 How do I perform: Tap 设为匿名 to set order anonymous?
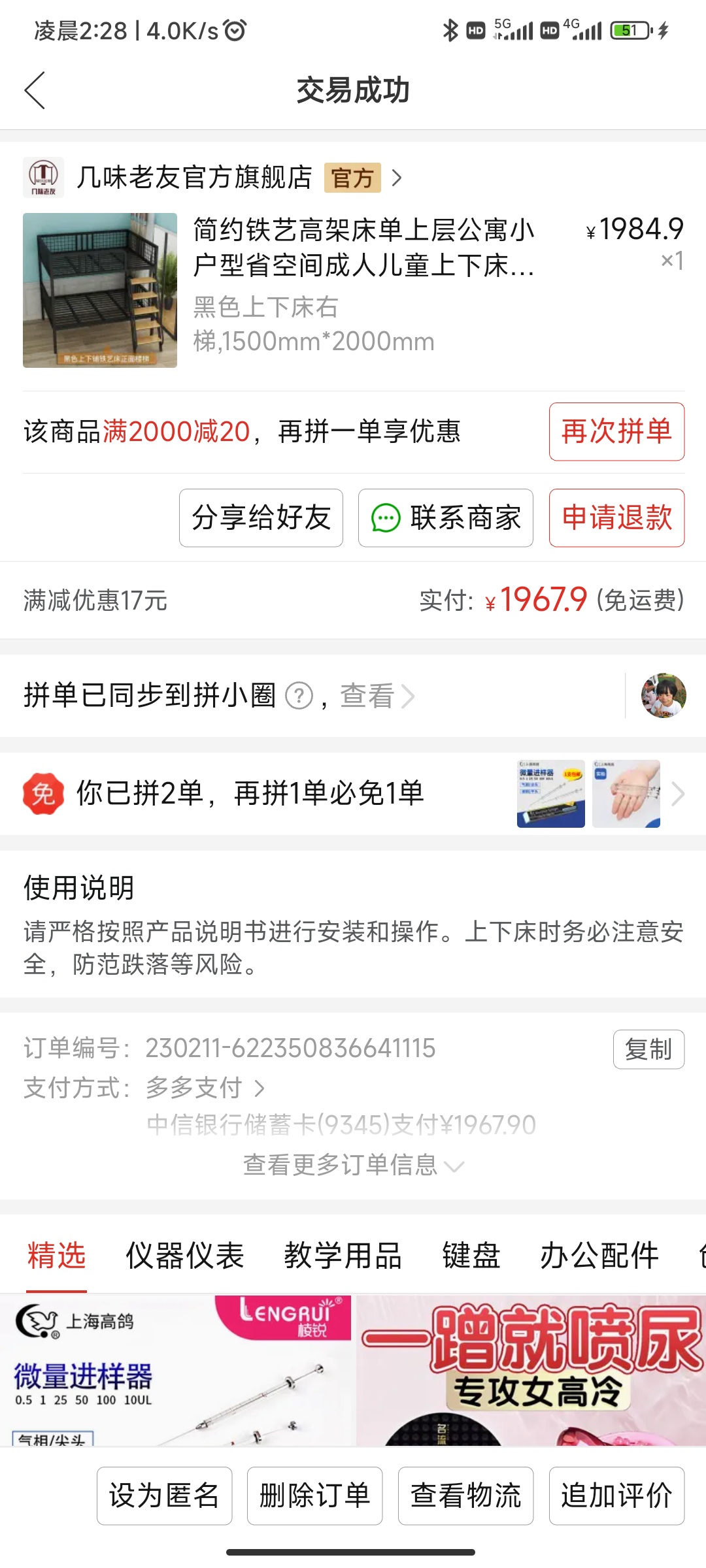pos(164,1496)
